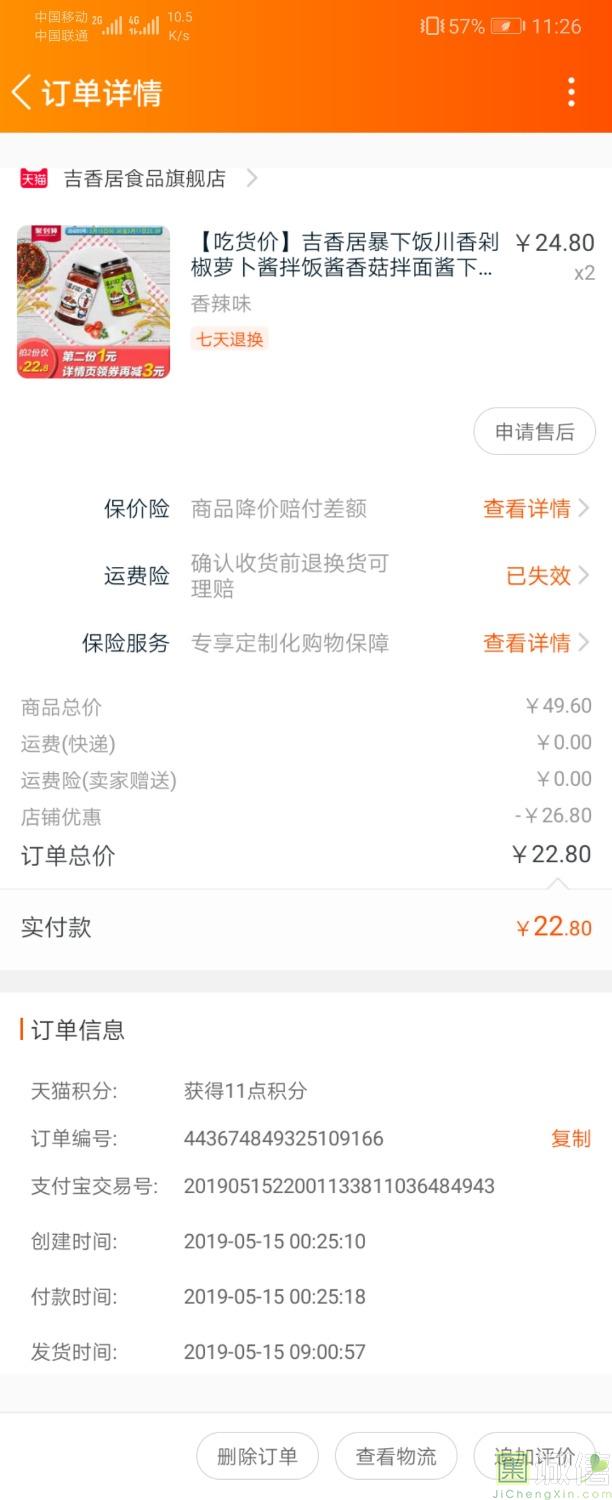Tap the 申请售后 button
The width and height of the screenshot is (612, 1500).
click(x=534, y=432)
